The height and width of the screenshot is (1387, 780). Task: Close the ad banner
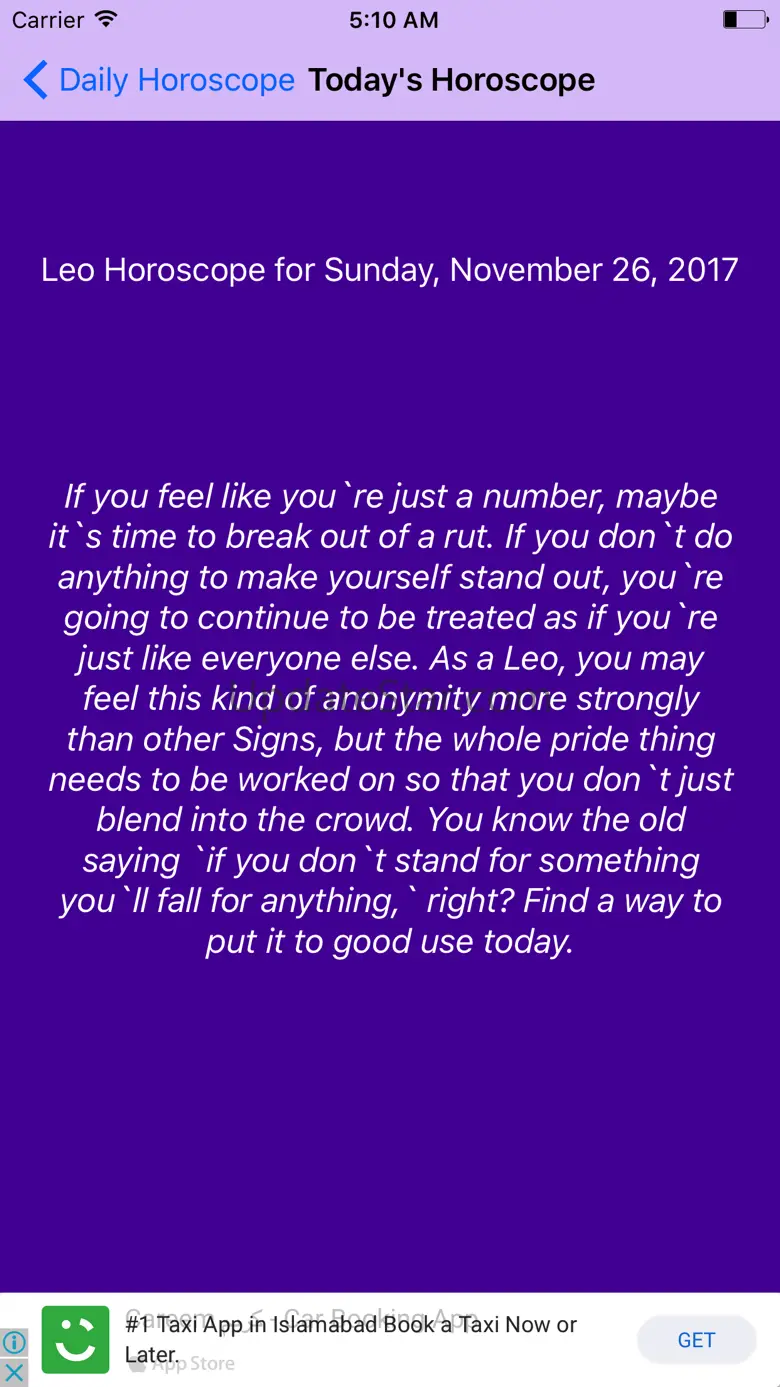coord(14,1372)
